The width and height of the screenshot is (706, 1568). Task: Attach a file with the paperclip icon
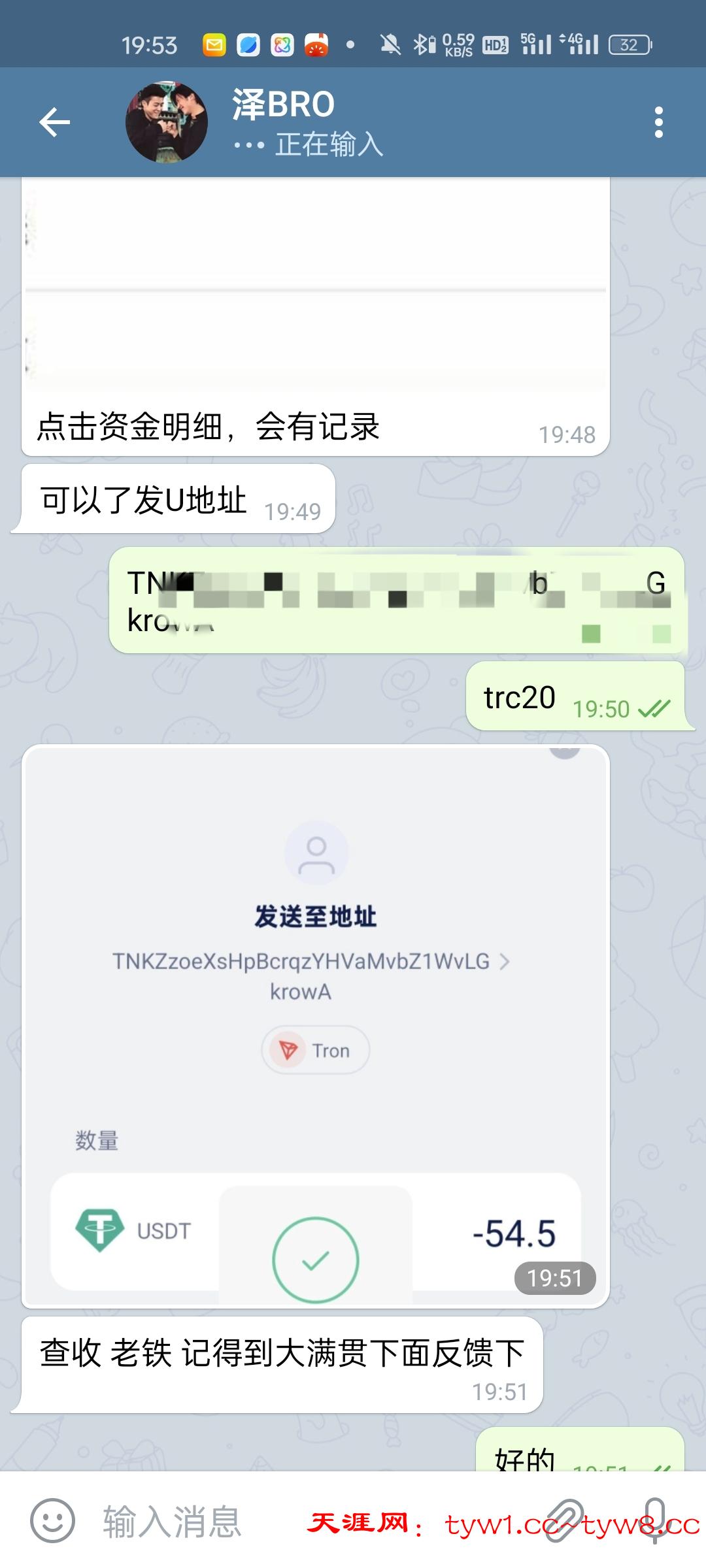click(x=564, y=1520)
